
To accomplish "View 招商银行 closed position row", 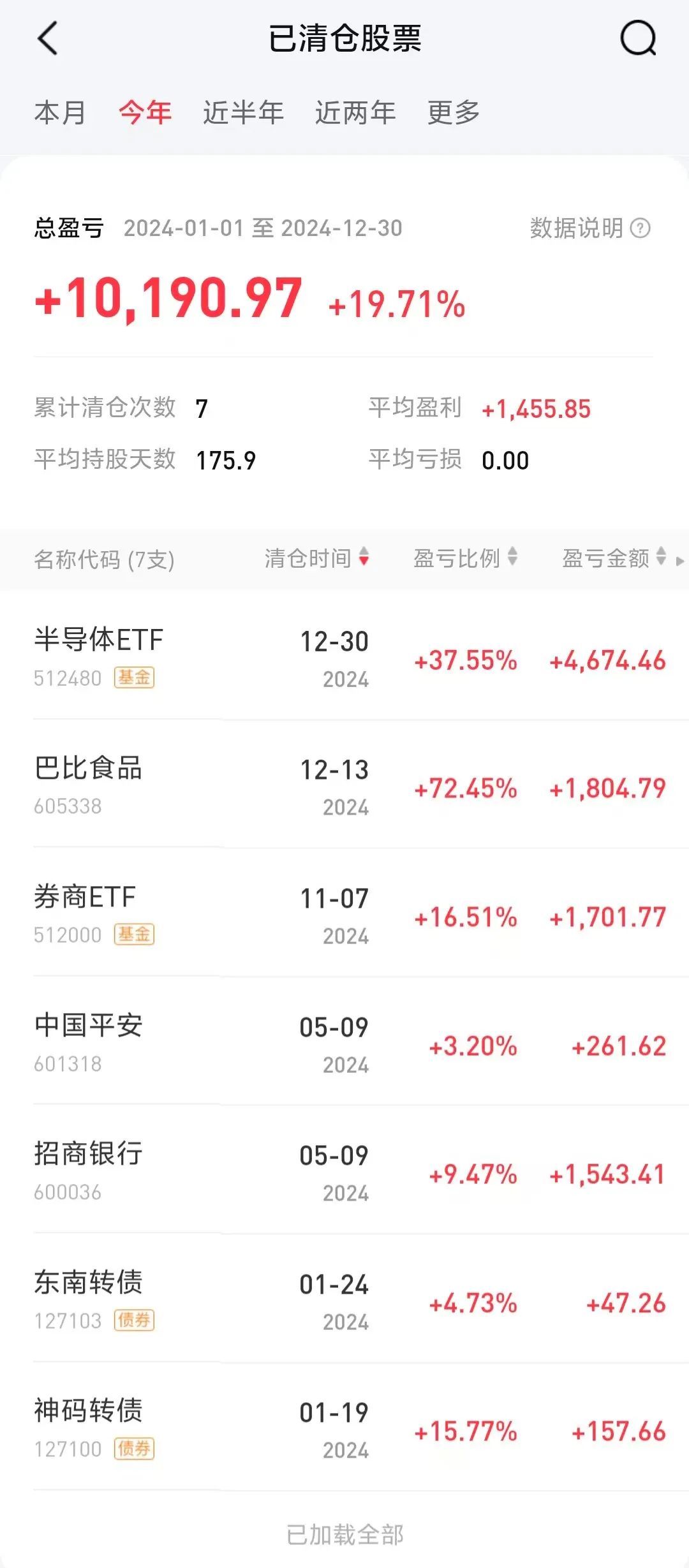I will [344, 1170].
